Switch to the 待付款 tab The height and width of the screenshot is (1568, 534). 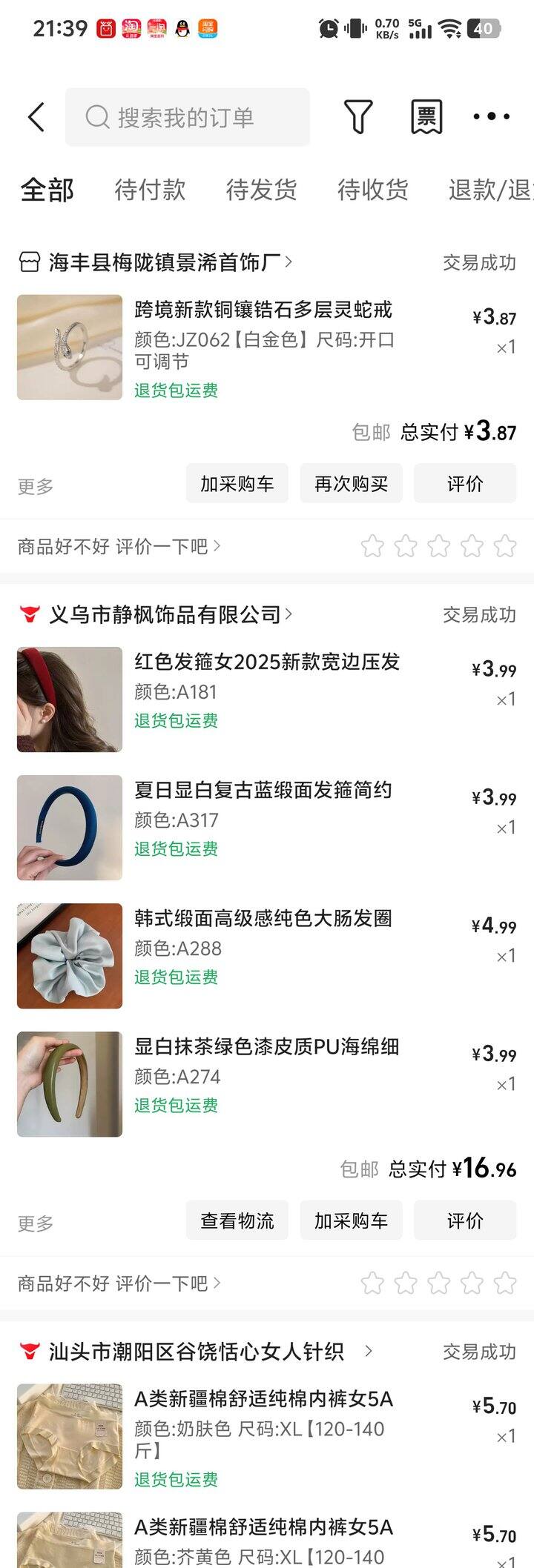pos(150,190)
